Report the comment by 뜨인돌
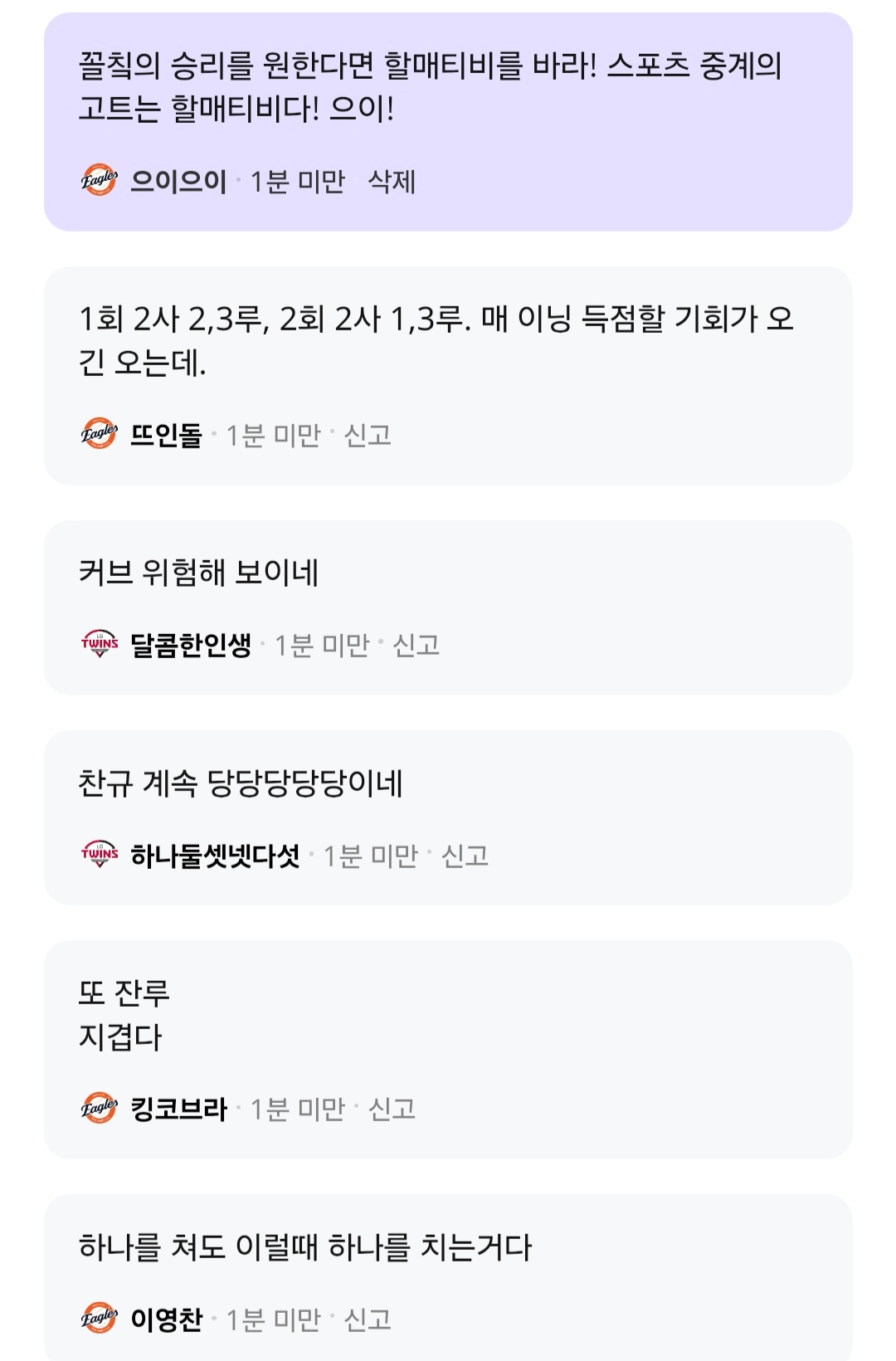Image resolution: width=896 pixels, height=1361 pixels. [368, 435]
